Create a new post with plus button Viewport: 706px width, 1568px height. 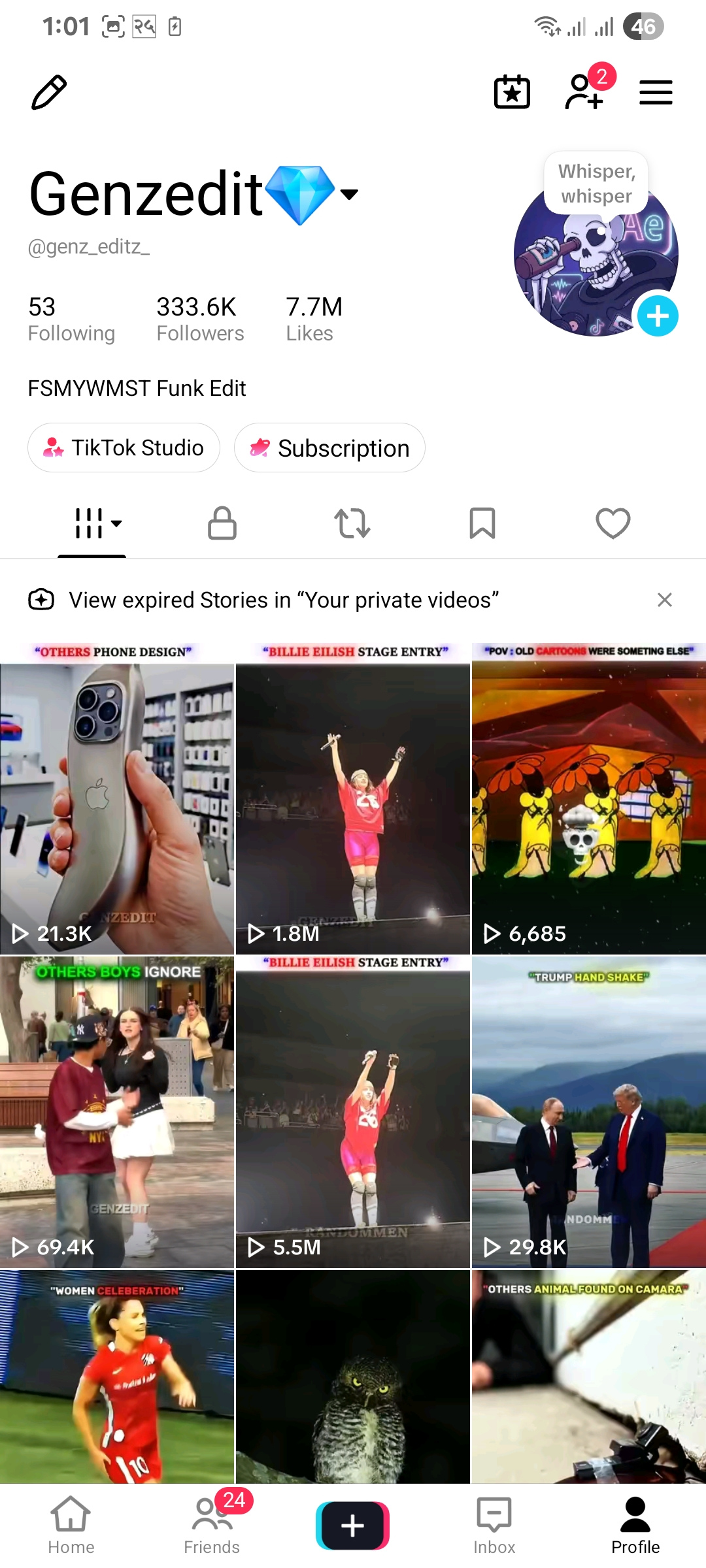pos(353,1526)
